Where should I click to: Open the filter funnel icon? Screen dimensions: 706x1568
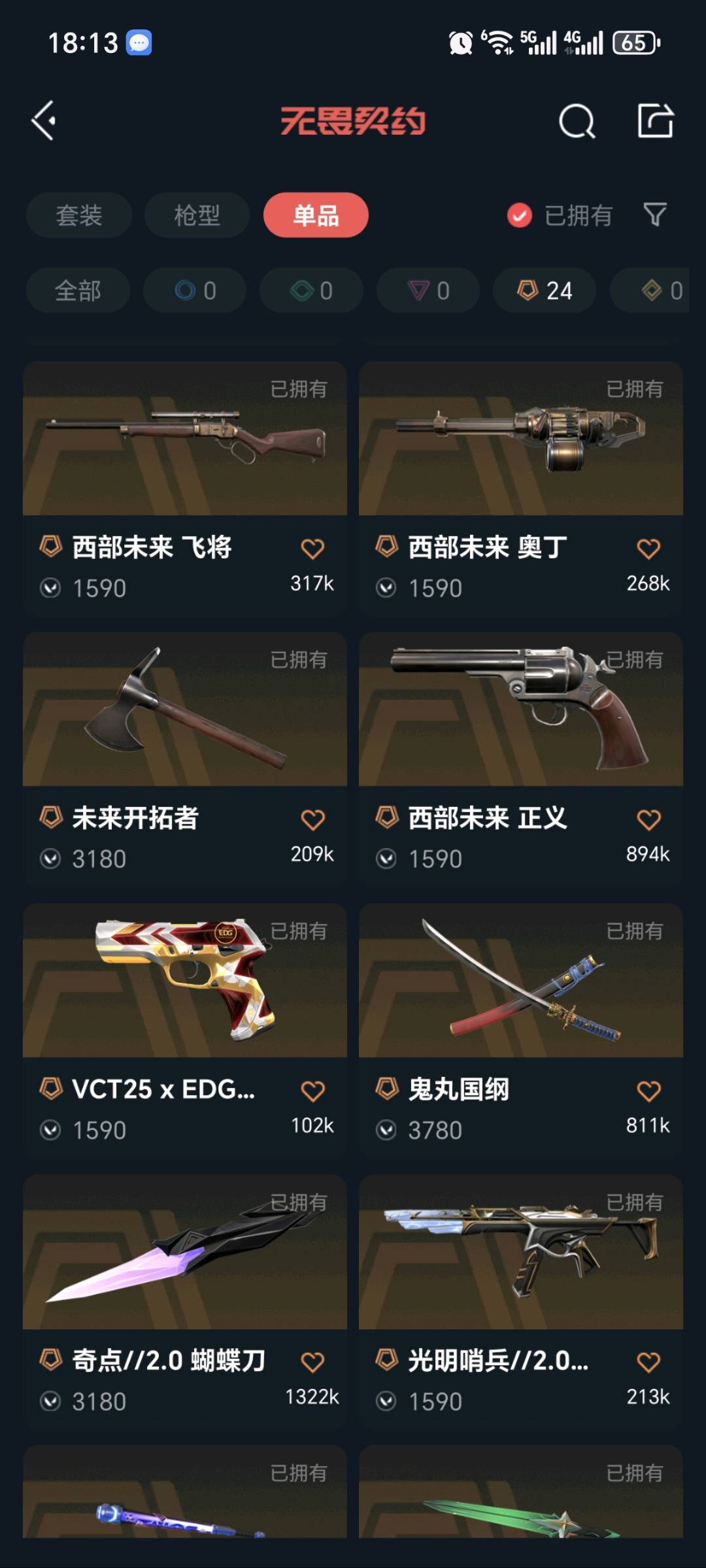click(655, 214)
